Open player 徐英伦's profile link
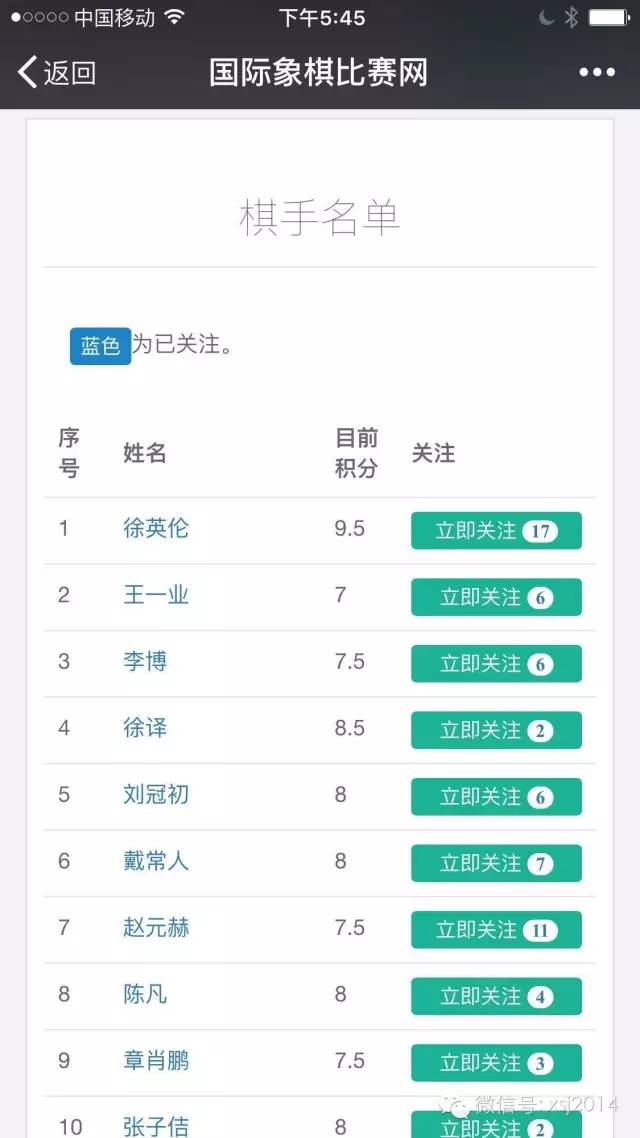Image resolution: width=640 pixels, height=1138 pixels. point(156,528)
